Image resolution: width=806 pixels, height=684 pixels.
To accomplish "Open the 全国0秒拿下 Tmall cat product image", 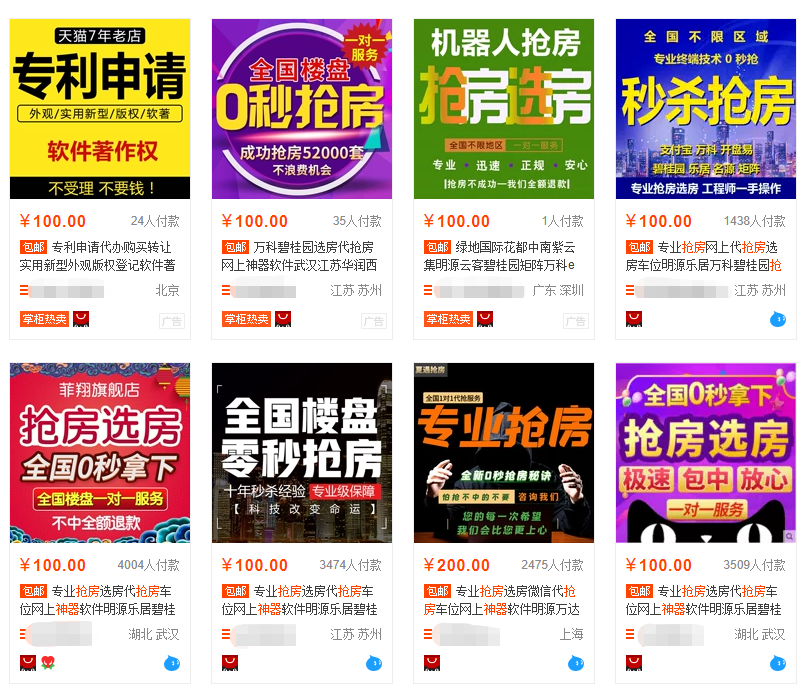I will [706, 453].
